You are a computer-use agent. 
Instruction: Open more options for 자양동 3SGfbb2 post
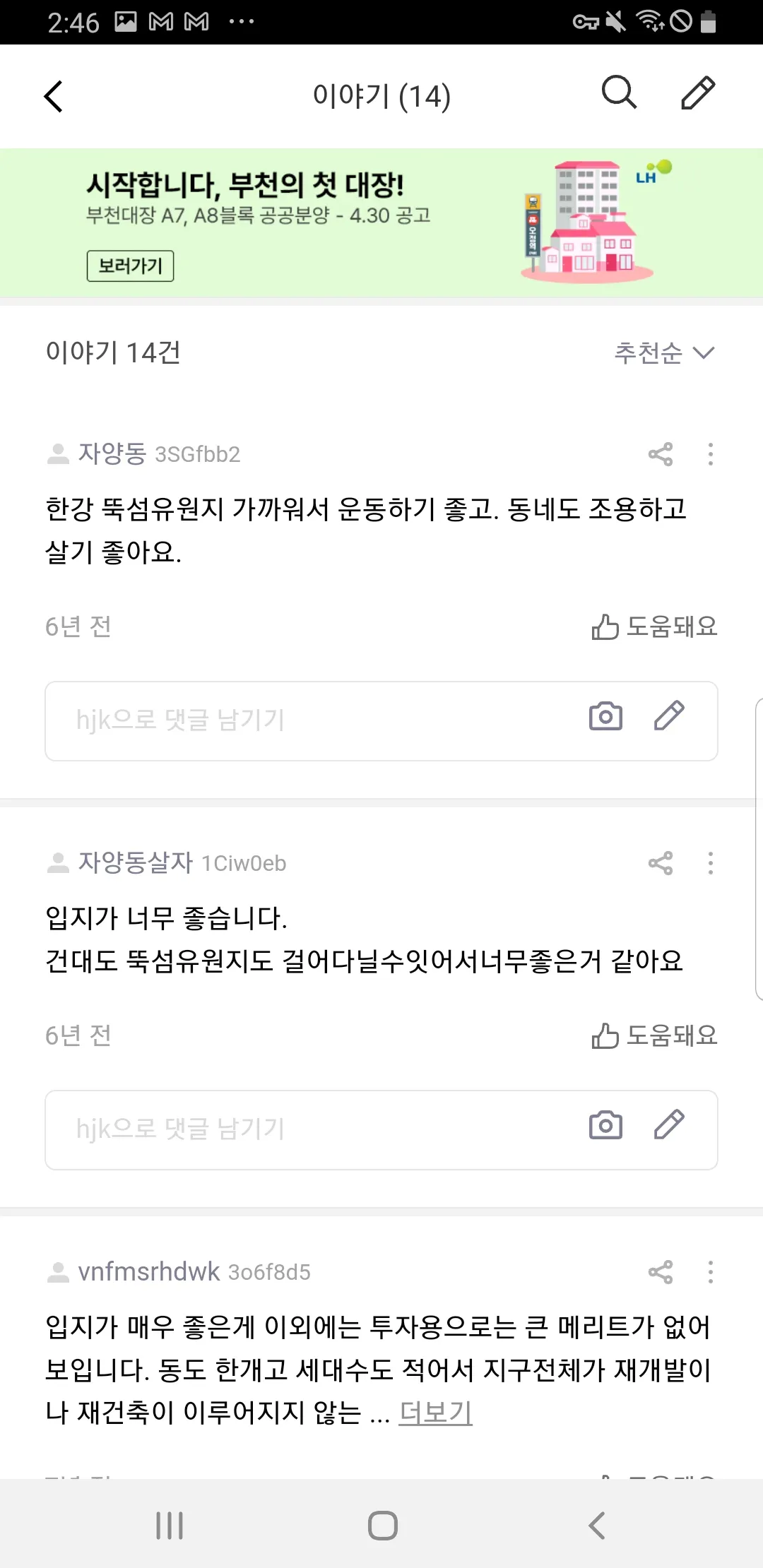tap(711, 454)
